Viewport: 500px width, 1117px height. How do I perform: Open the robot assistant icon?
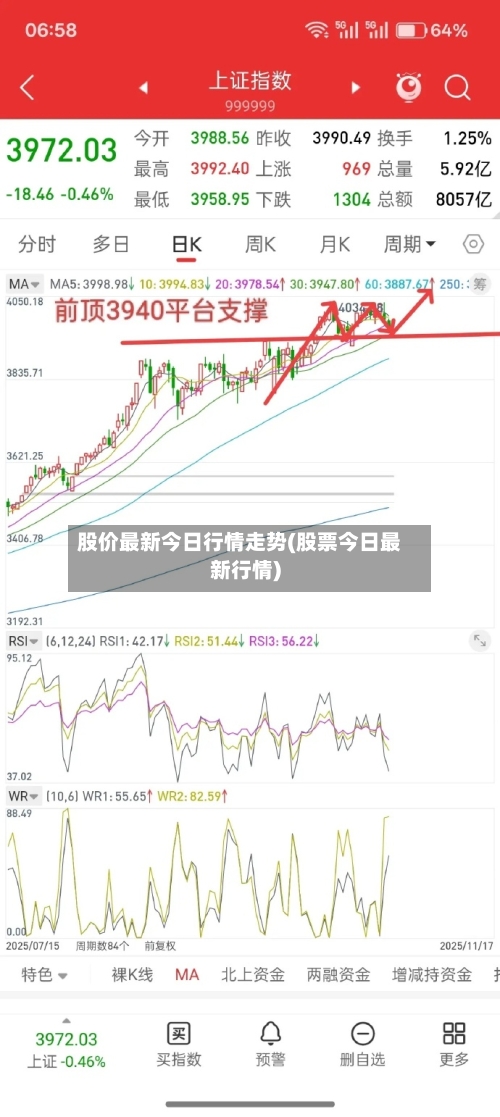(x=409, y=88)
